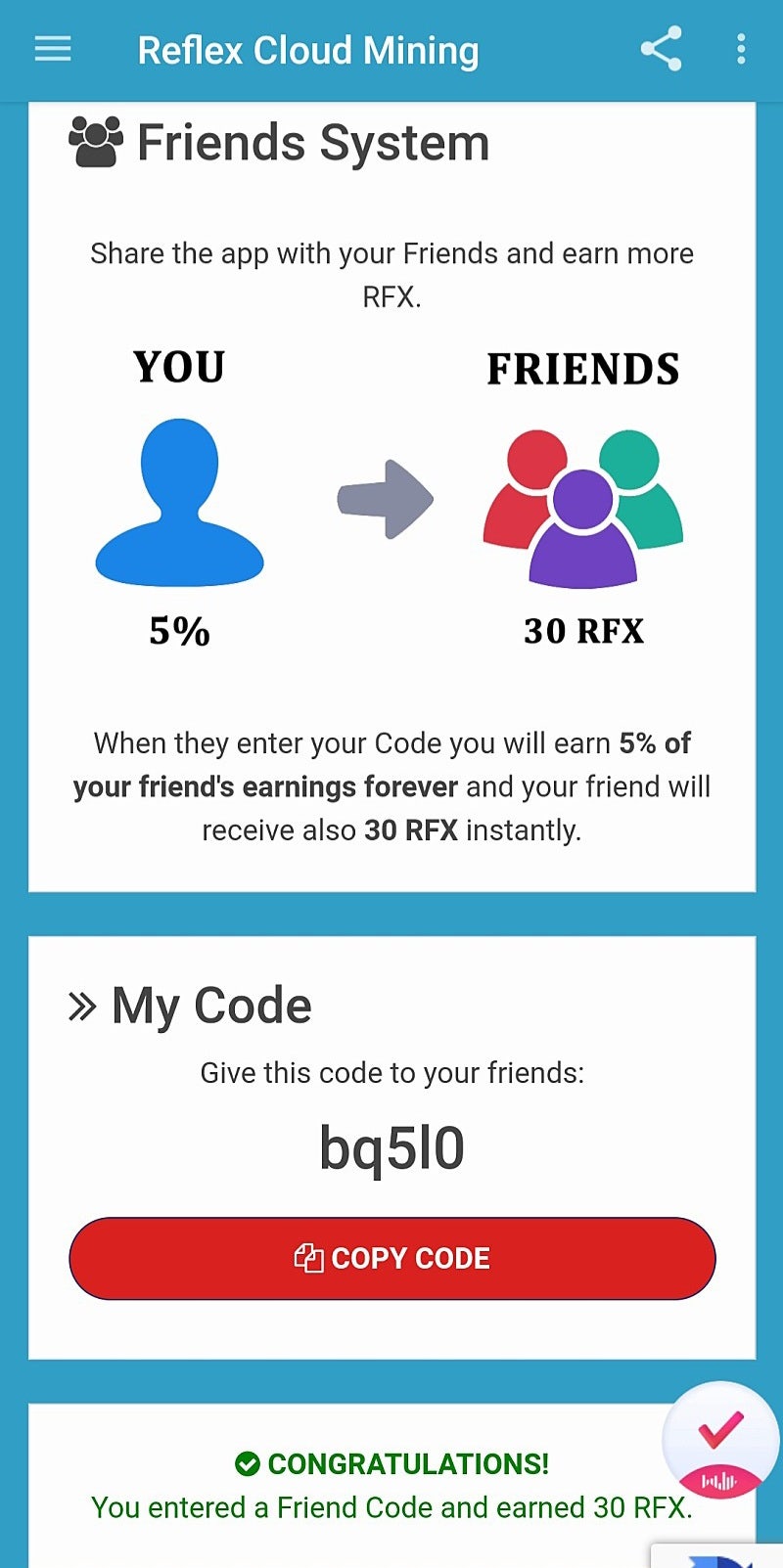The image size is (783, 1568).
Task: Tap the colorful FRIENDS group icon
Action: click(x=582, y=504)
